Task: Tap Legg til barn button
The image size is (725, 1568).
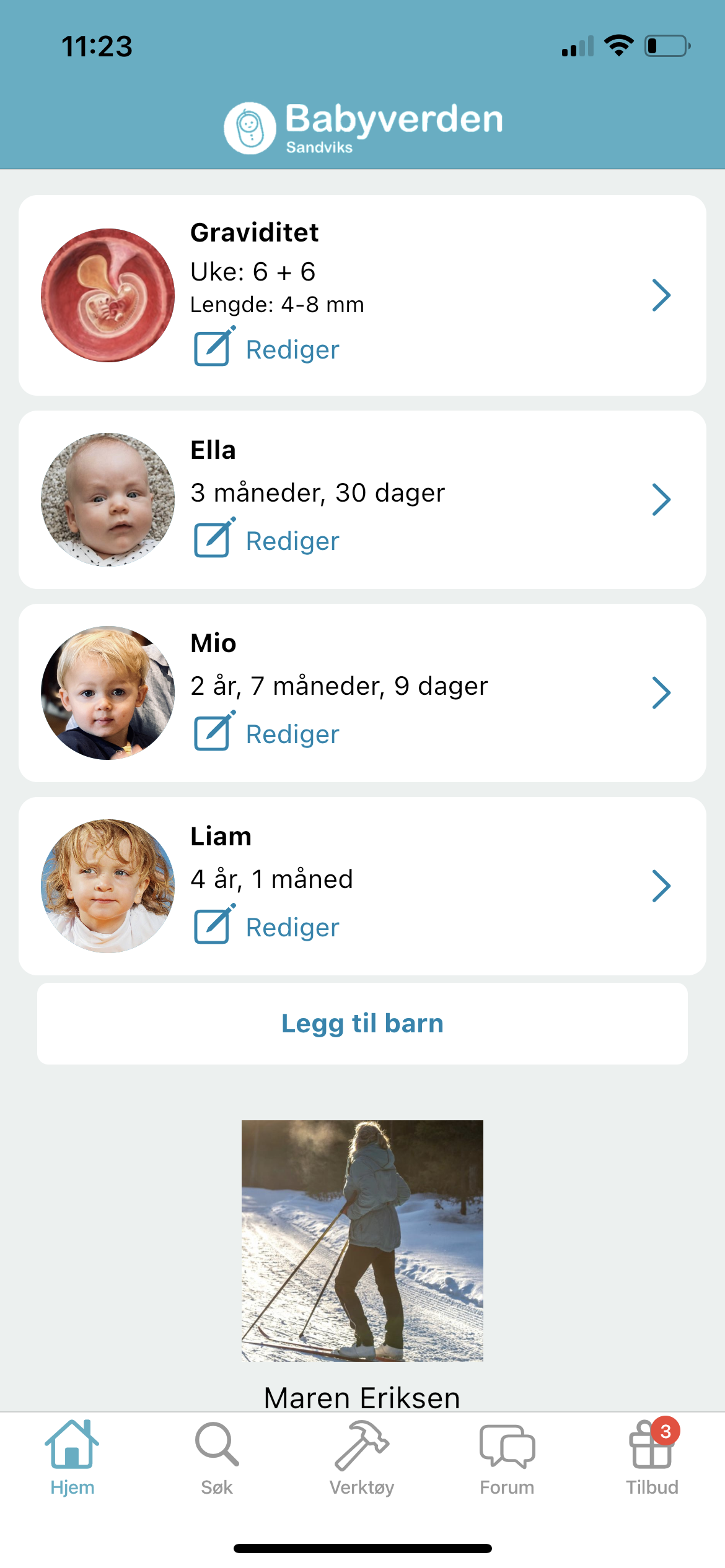Action: pos(362,1024)
